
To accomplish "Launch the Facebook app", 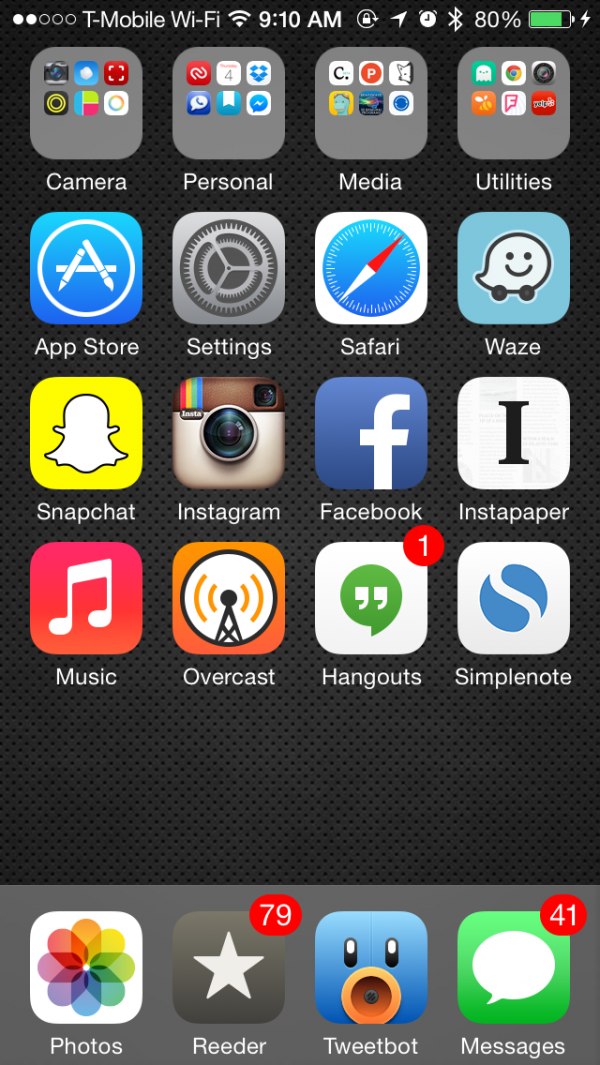I will tap(371, 433).
